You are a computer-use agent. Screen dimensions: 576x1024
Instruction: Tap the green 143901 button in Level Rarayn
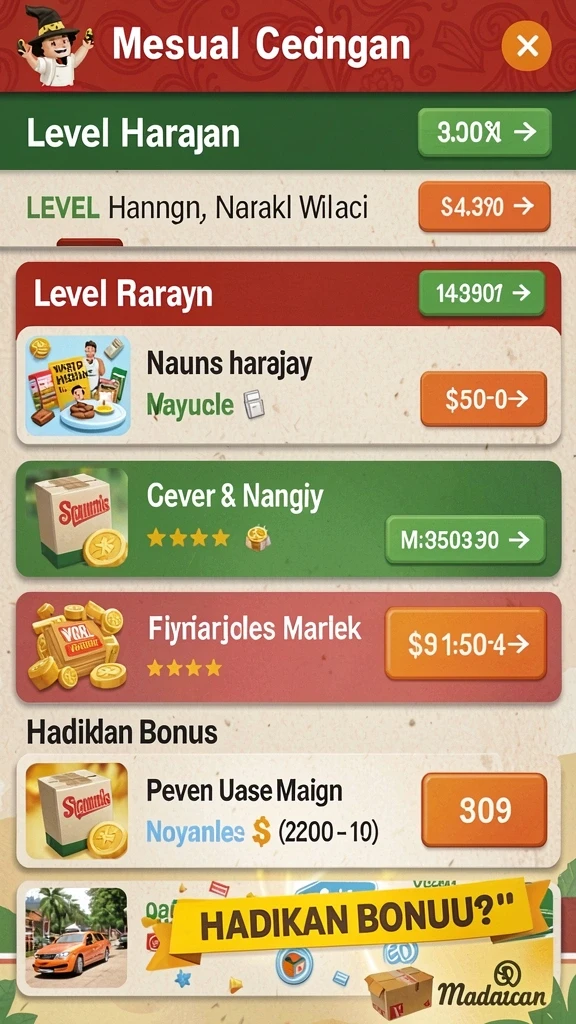(482, 293)
